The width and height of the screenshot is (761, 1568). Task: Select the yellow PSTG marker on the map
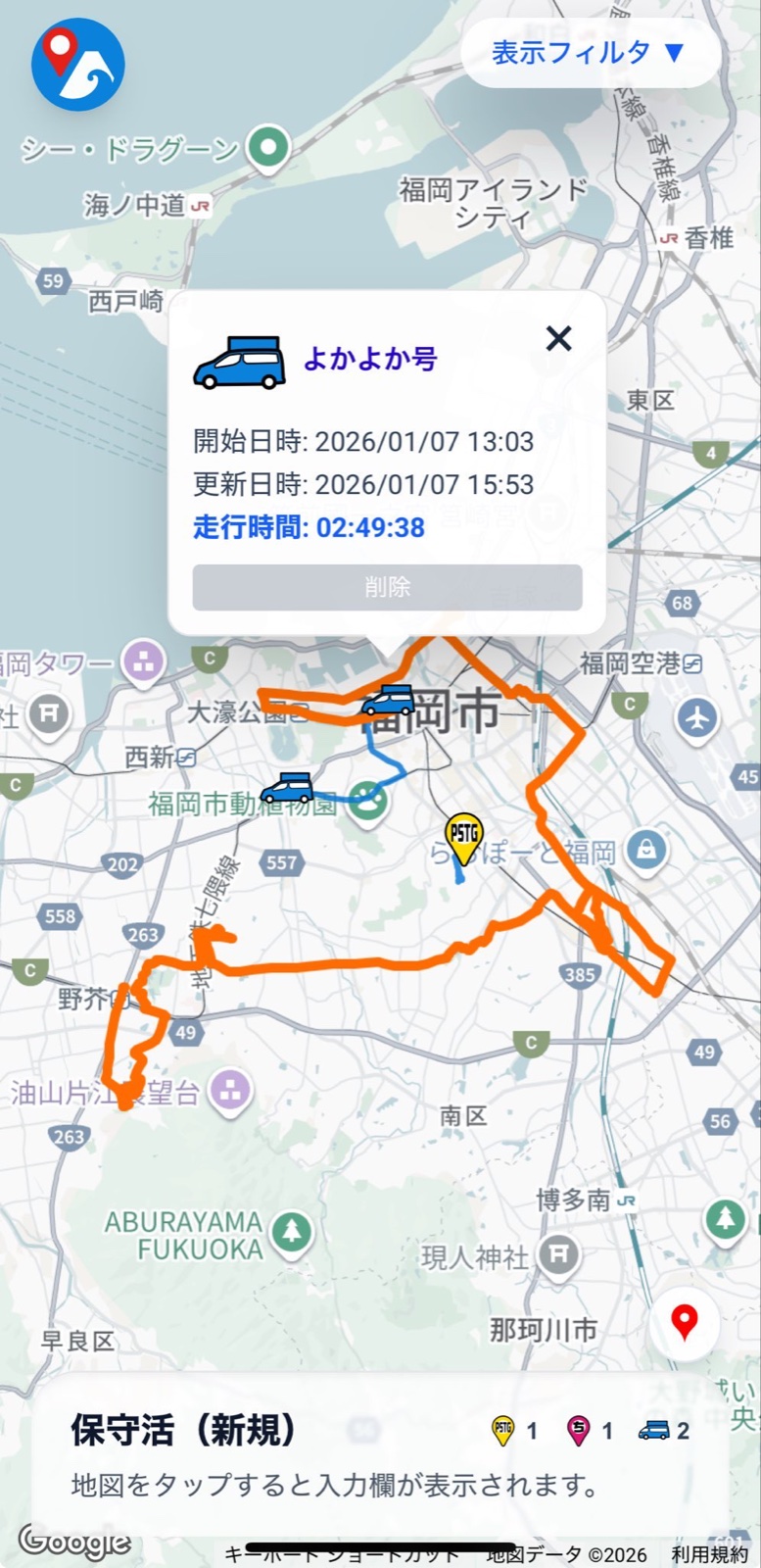pos(464,839)
